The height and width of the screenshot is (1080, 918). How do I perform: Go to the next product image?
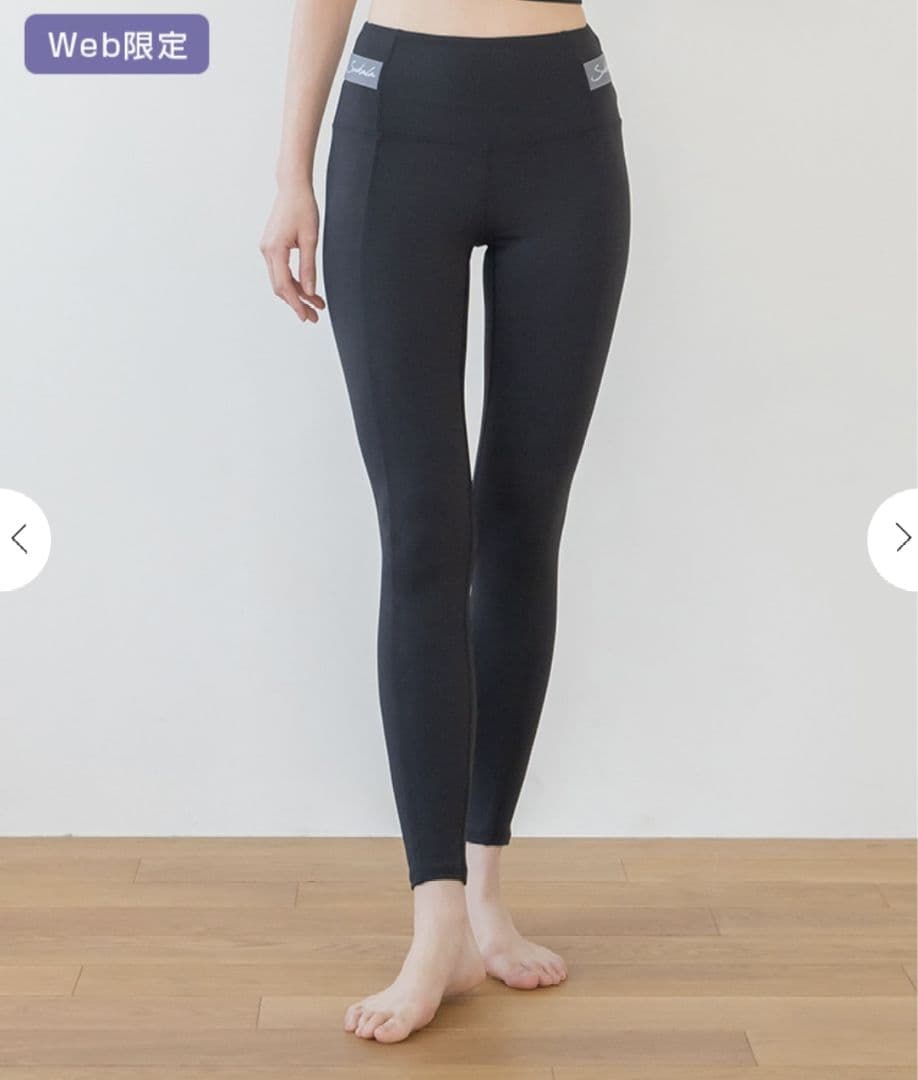pyautogui.click(x=899, y=539)
